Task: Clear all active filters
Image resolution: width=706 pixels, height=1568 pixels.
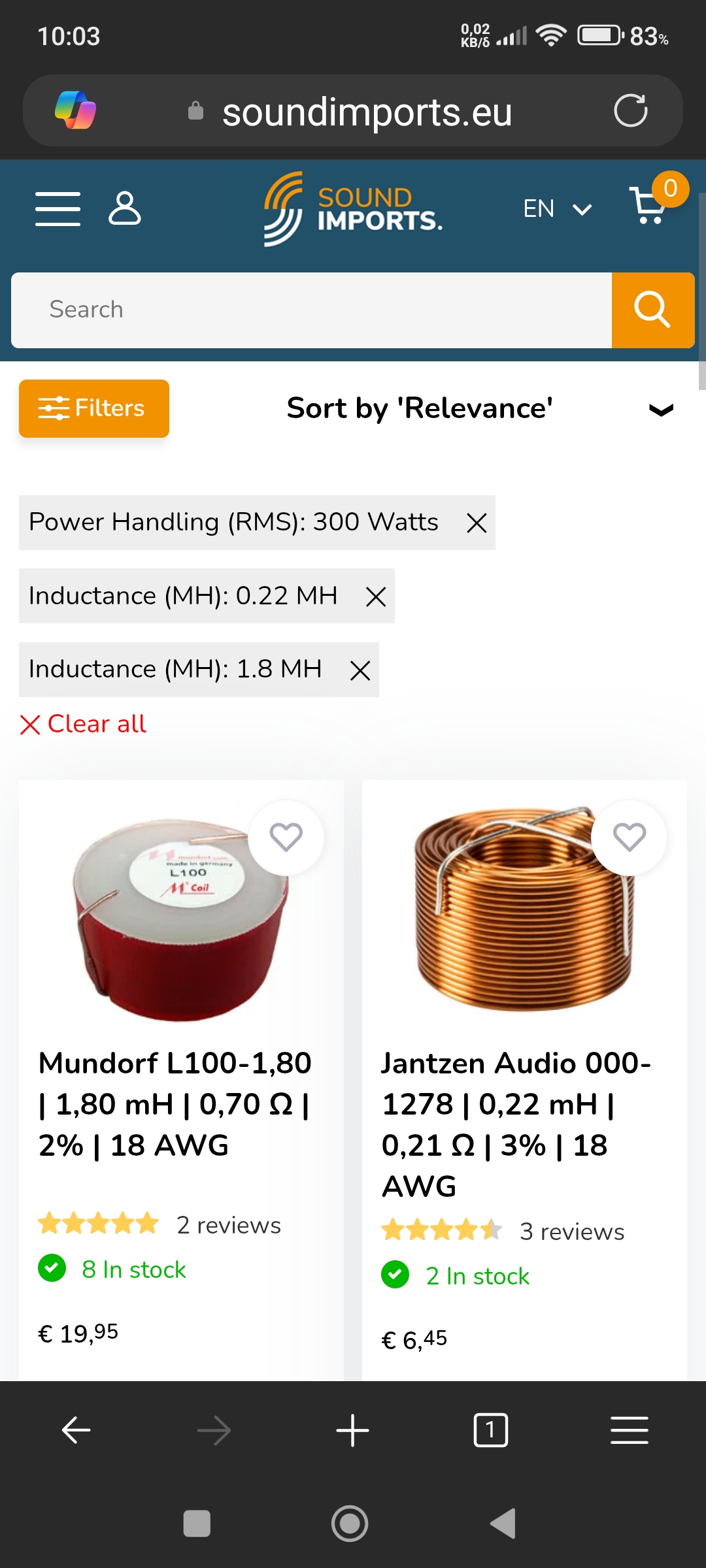Action: 84,724
